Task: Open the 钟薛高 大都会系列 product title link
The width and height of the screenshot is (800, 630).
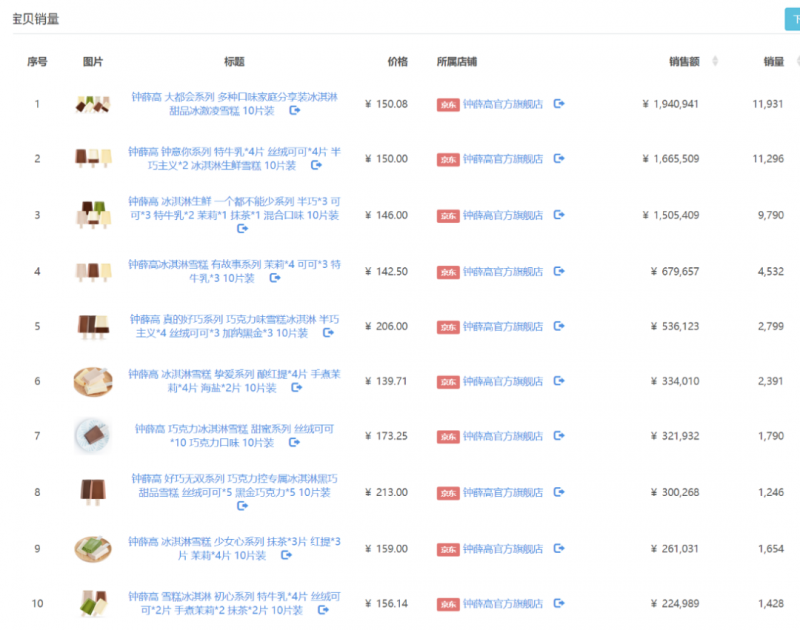Action: coord(234,97)
